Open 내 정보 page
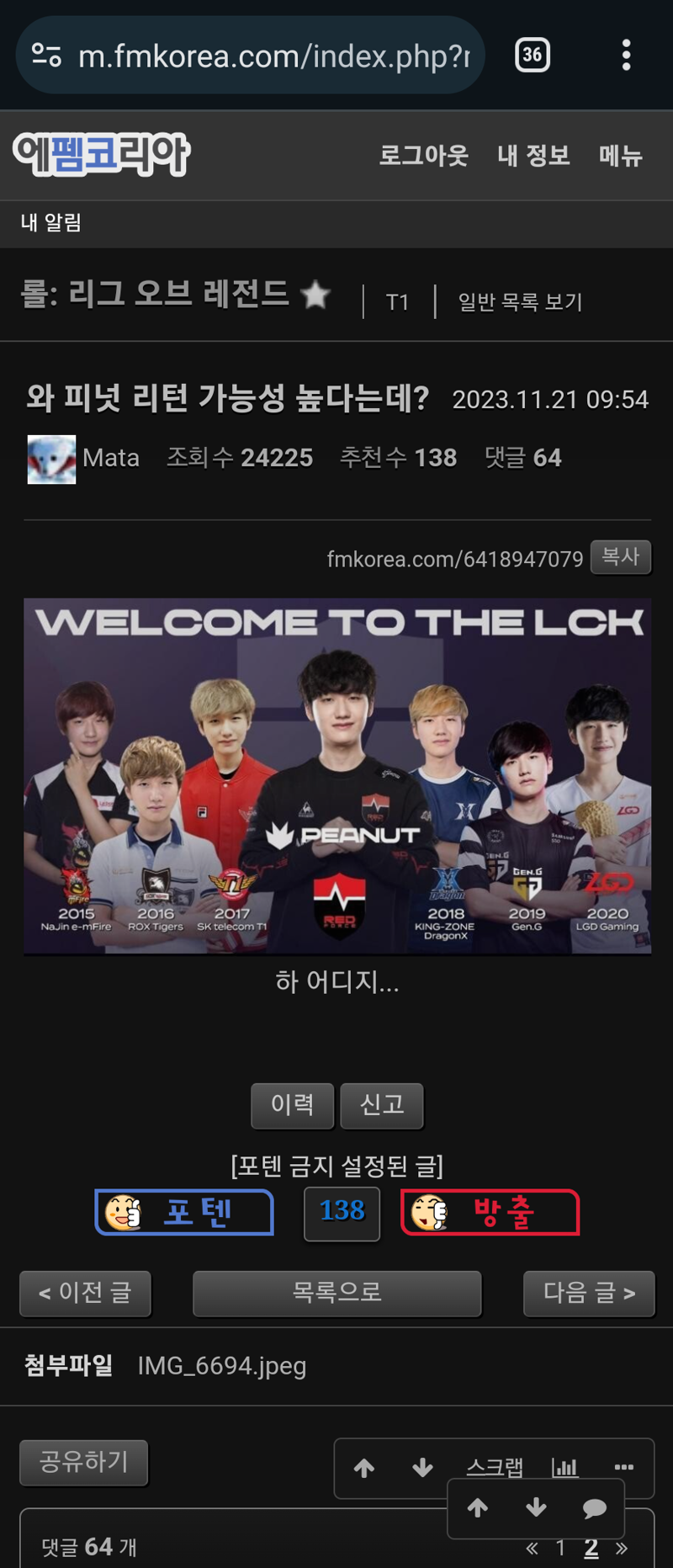 click(x=533, y=156)
